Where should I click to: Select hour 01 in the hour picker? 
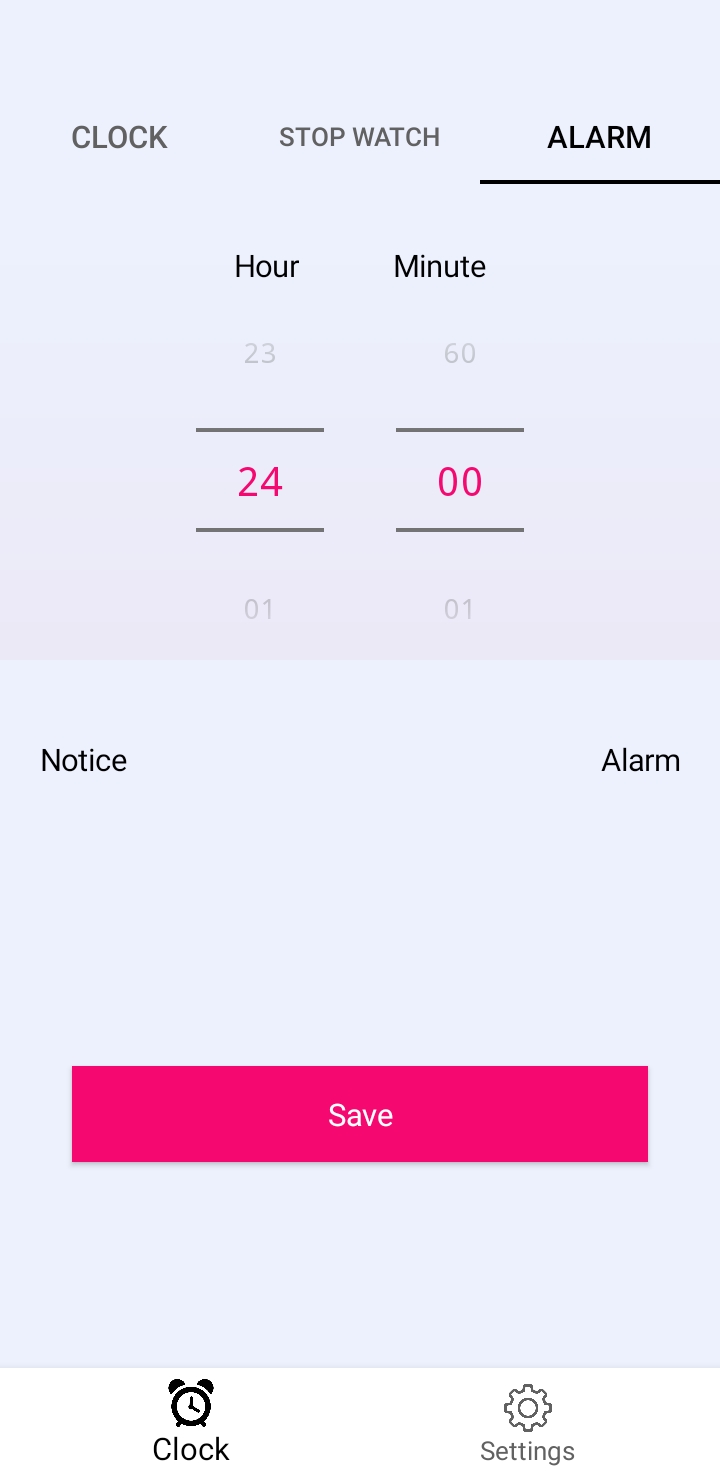point(260,609)
